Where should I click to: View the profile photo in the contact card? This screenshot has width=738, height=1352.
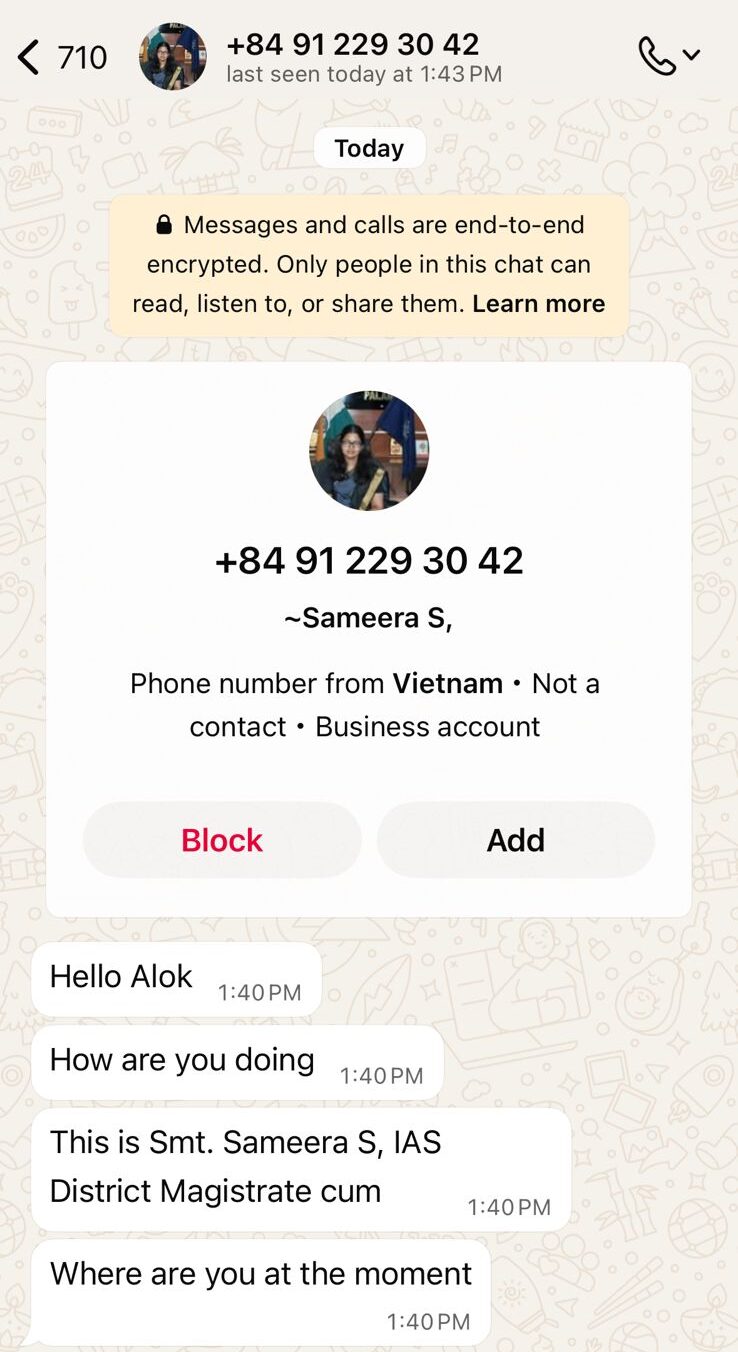point(369,451)
